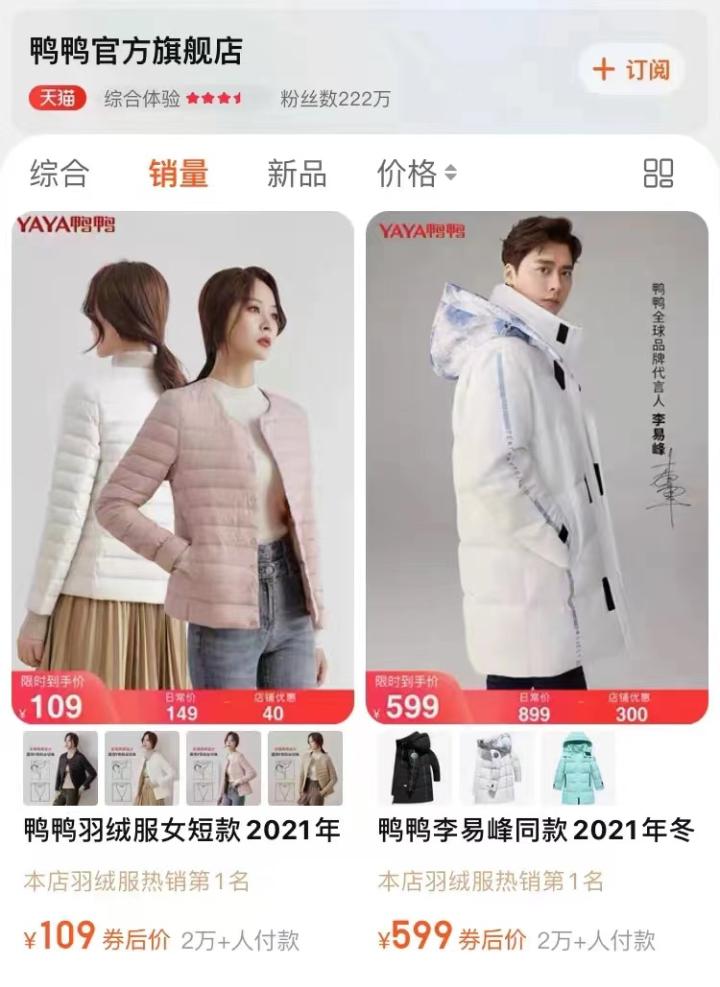Choose the black color variant of women's jacket

click(61, 768)
